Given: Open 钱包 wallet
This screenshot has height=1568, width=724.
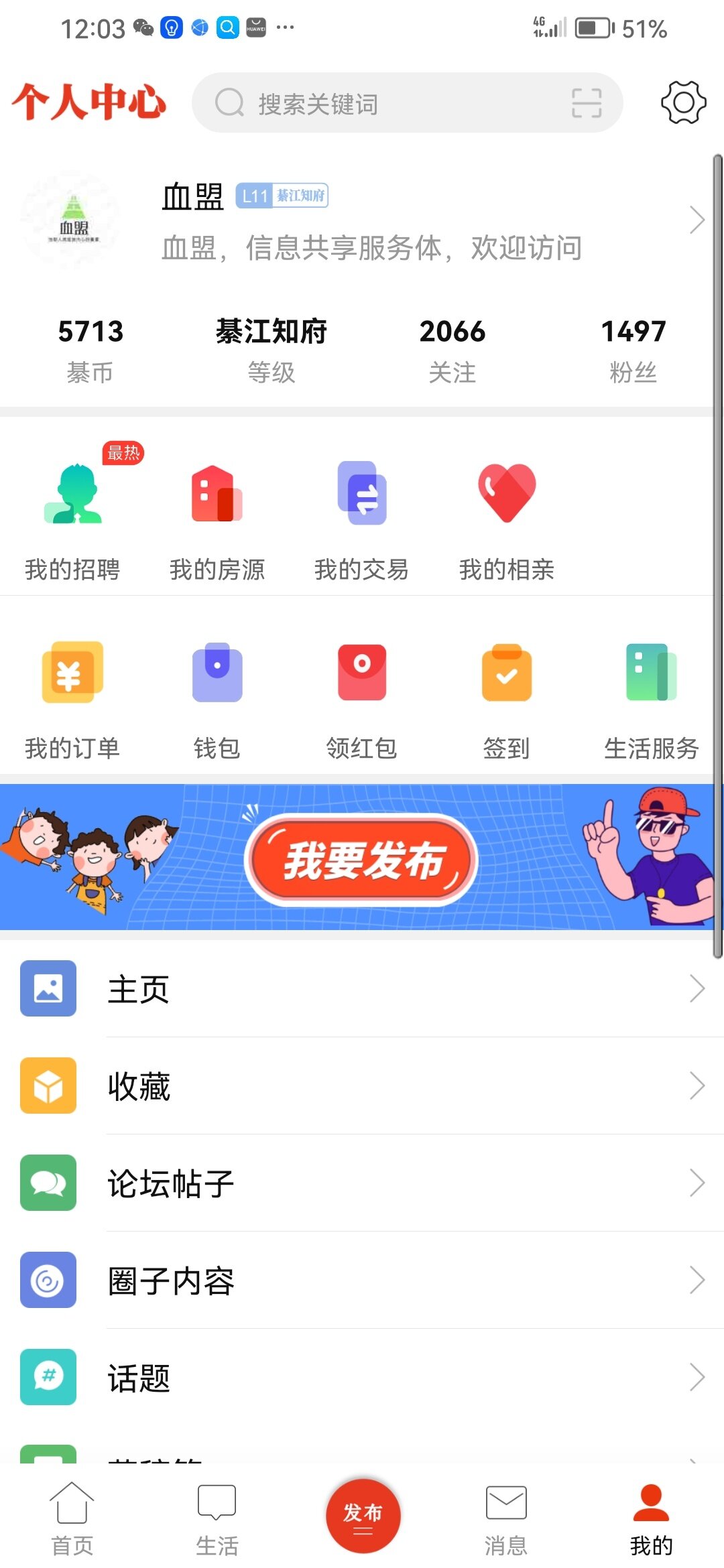Looking at the screenshot, I should pos(217,697).
